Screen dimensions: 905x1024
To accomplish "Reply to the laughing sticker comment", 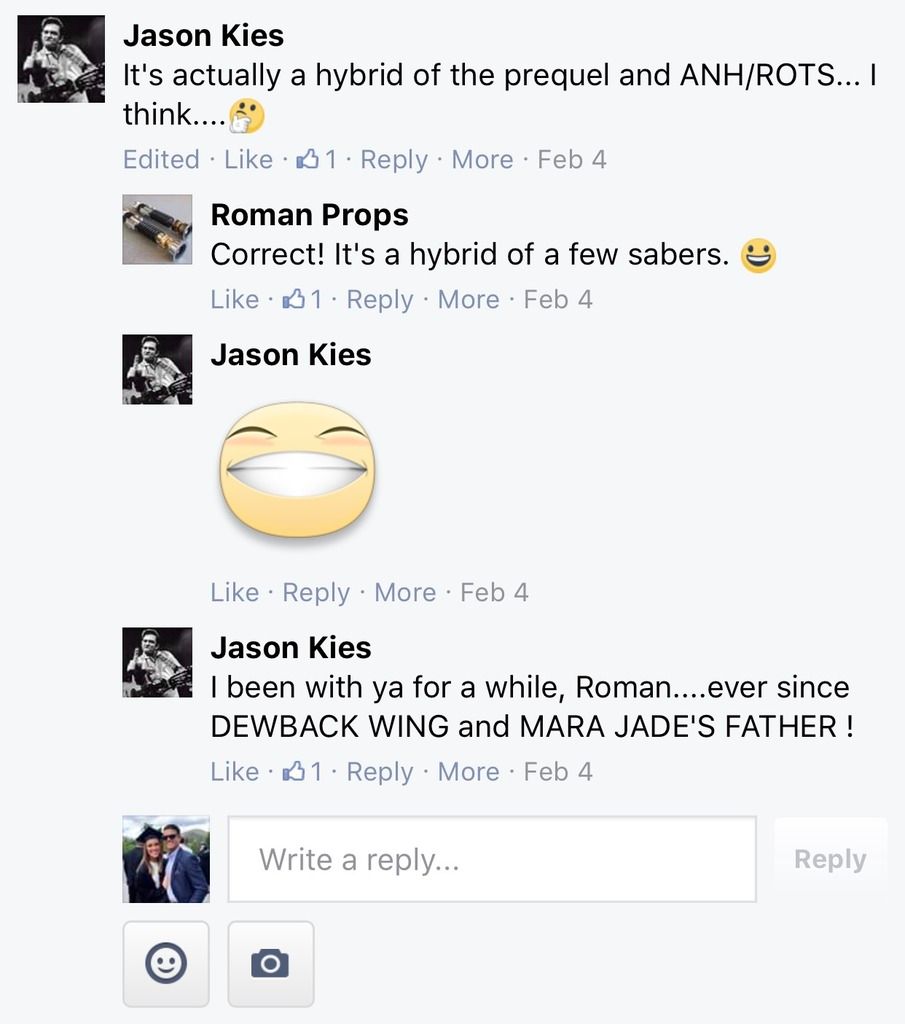I will pyautogui.click(x=316, y=593).
